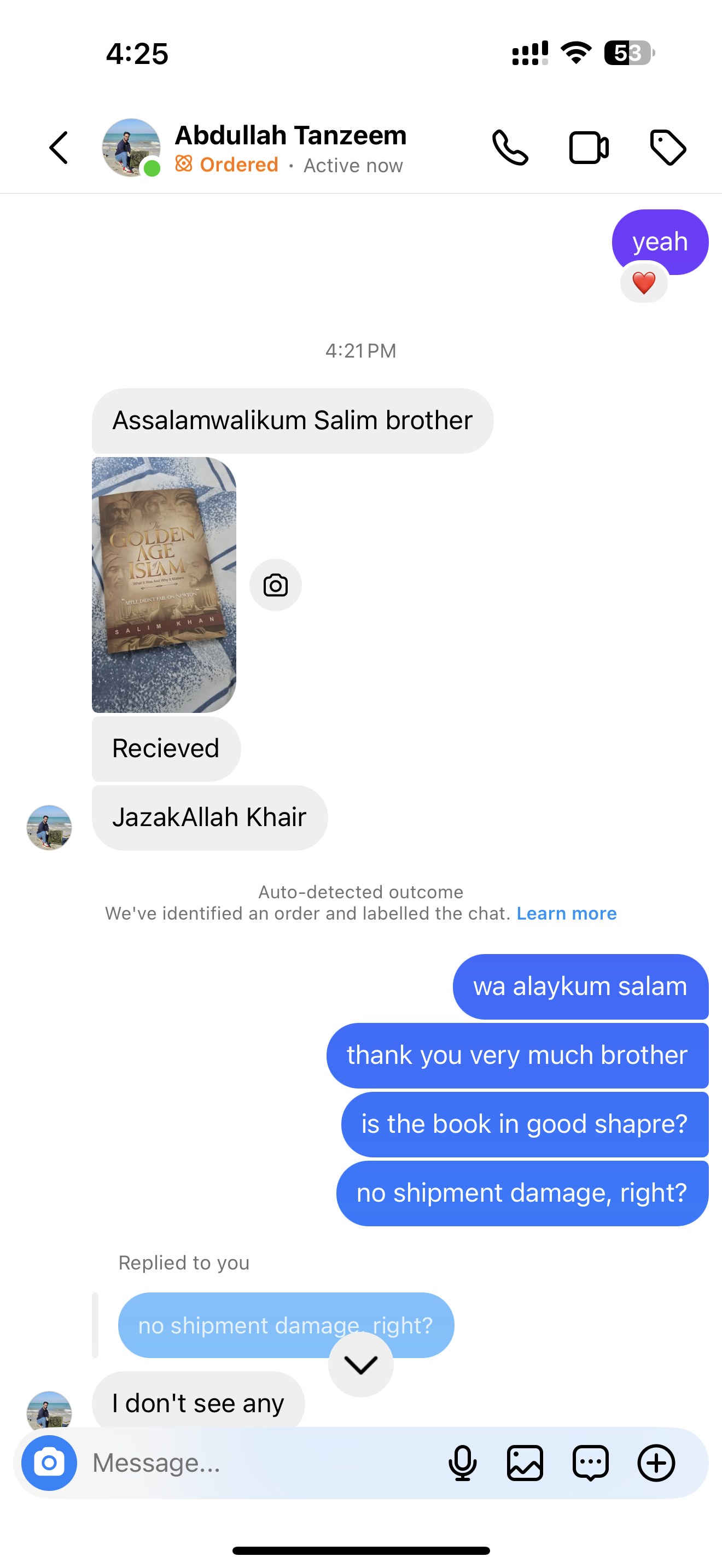Open the camera from the message bar
722x1568 pixels.
[x=49, y=1462]
